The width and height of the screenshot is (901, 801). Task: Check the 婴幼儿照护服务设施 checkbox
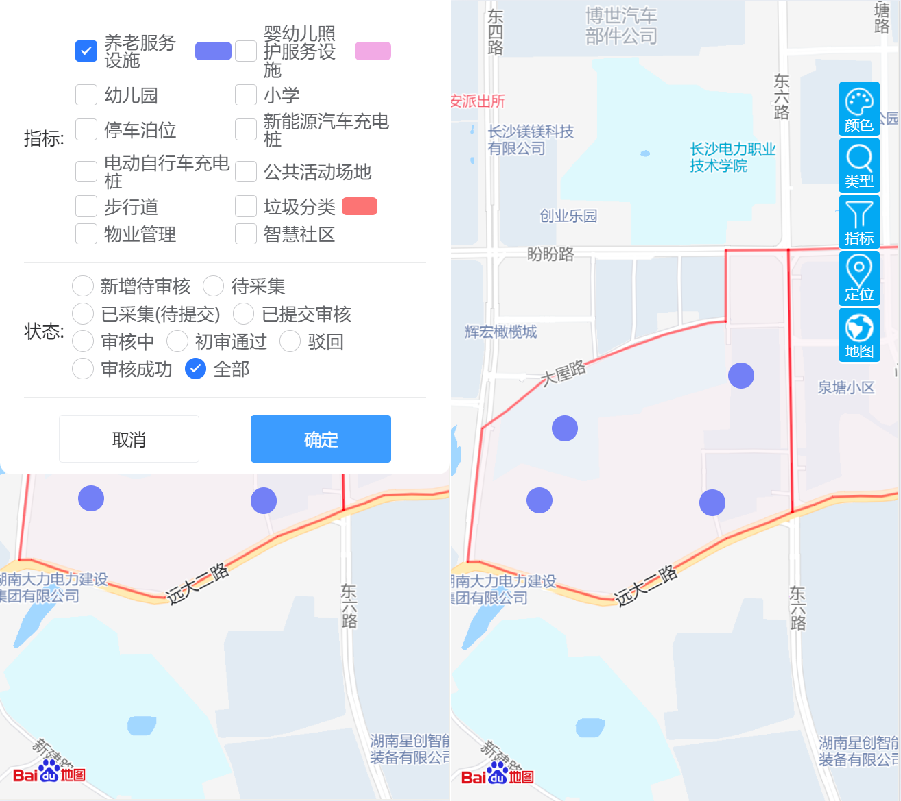coord(246,51)
